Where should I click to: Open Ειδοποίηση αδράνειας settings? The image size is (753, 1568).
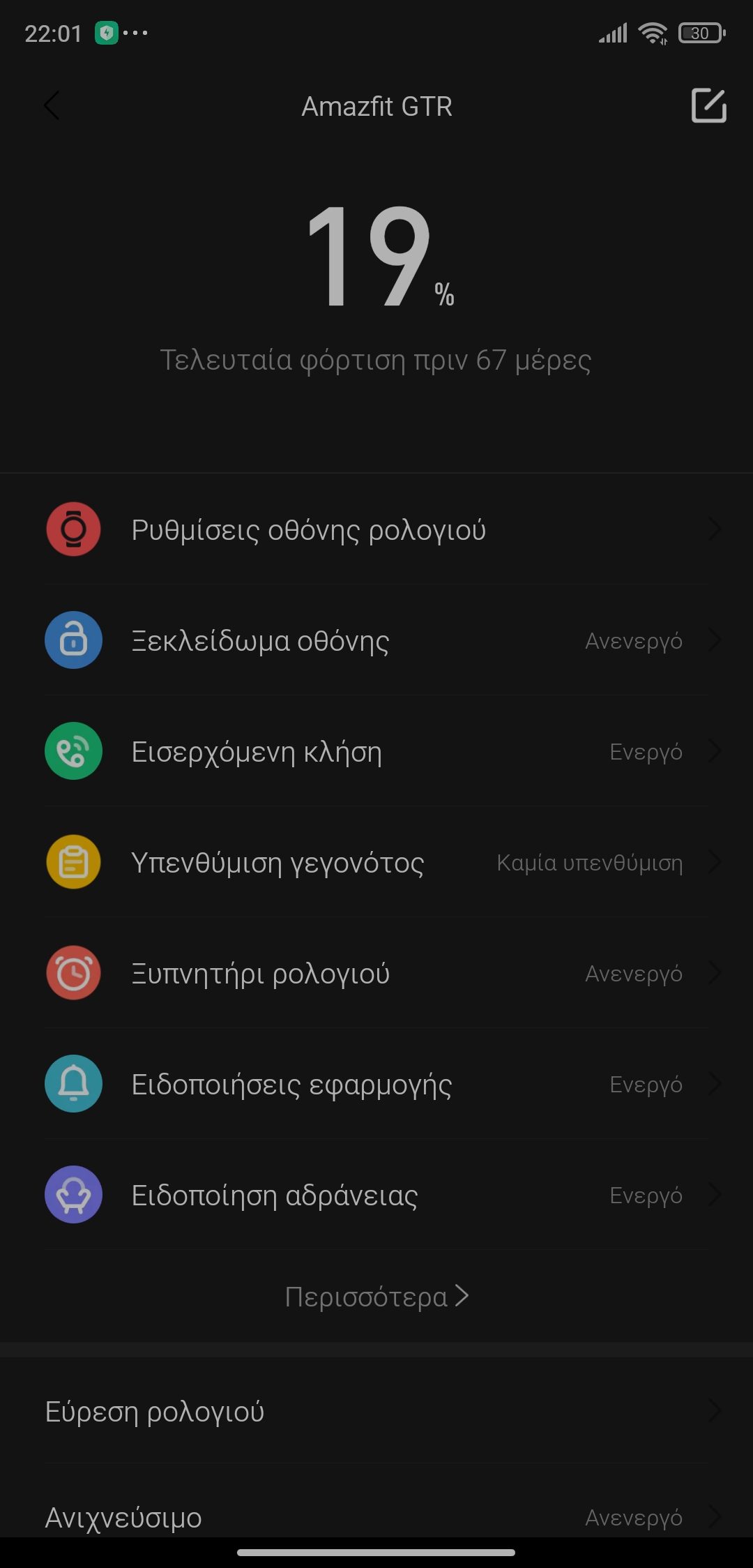click(x=376, y=1195)
